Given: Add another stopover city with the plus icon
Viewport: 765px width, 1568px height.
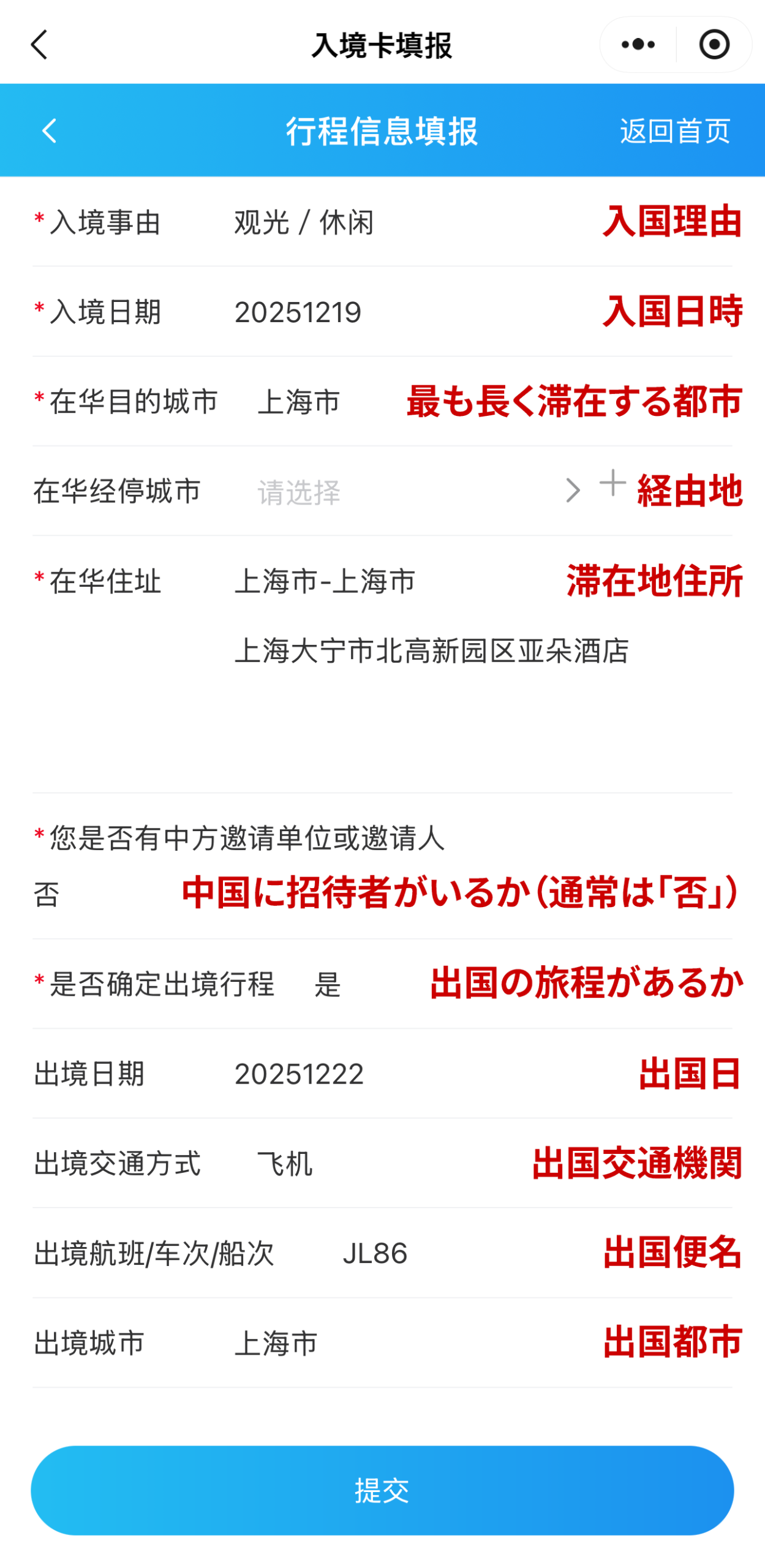Looking at the screenshot, I should [x=612, y=483].
